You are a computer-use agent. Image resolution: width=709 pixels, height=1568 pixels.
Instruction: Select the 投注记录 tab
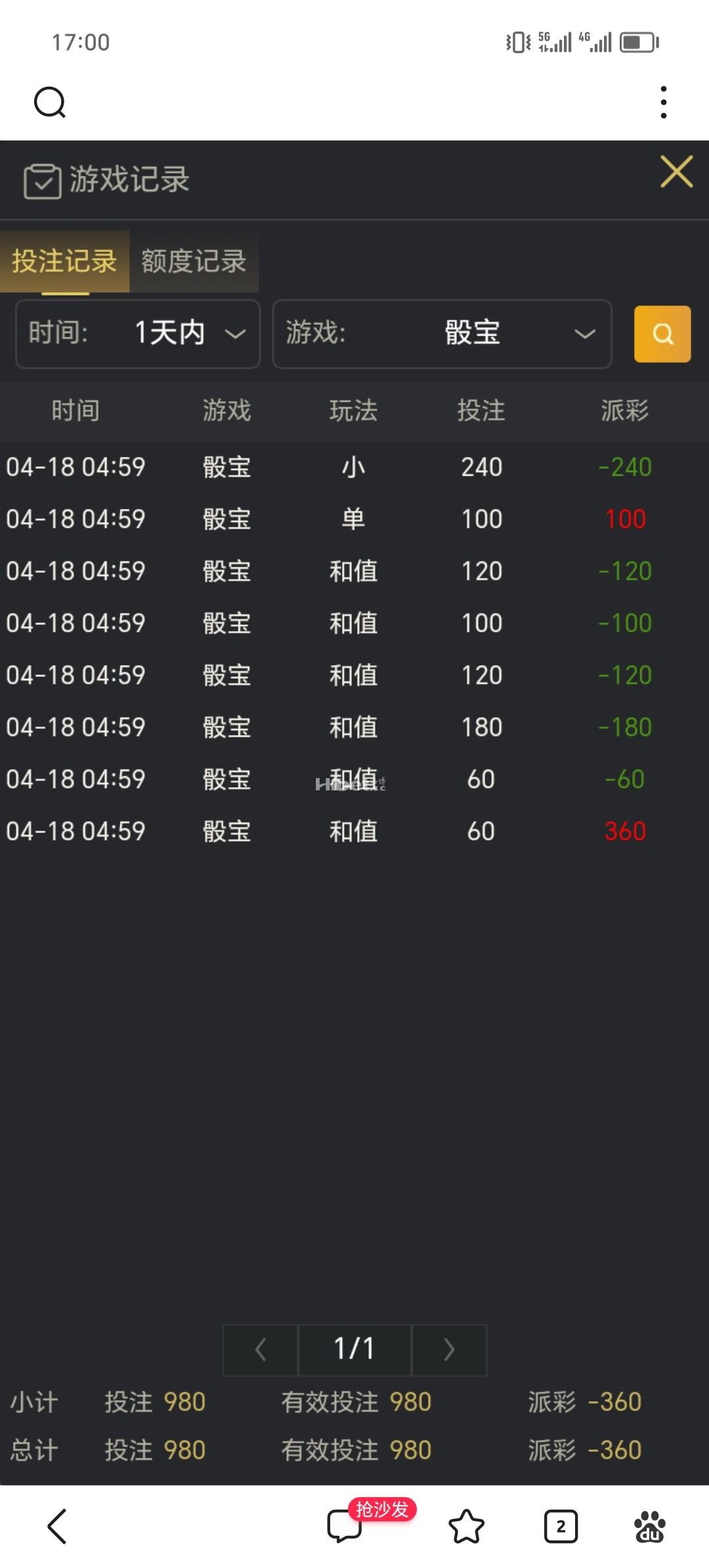click(64, 261)
